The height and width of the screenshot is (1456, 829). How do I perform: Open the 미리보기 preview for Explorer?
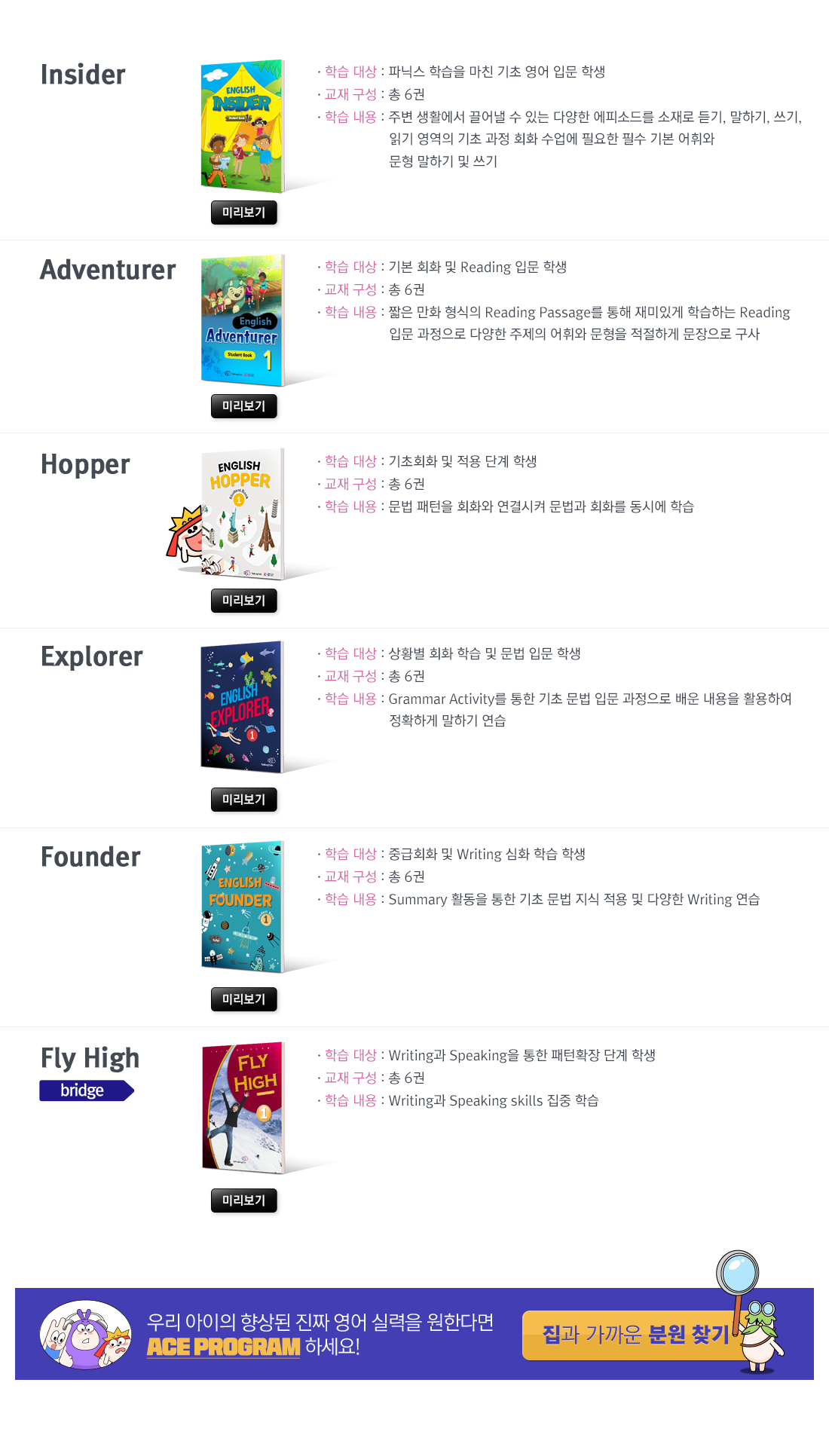tap(243, 800)
